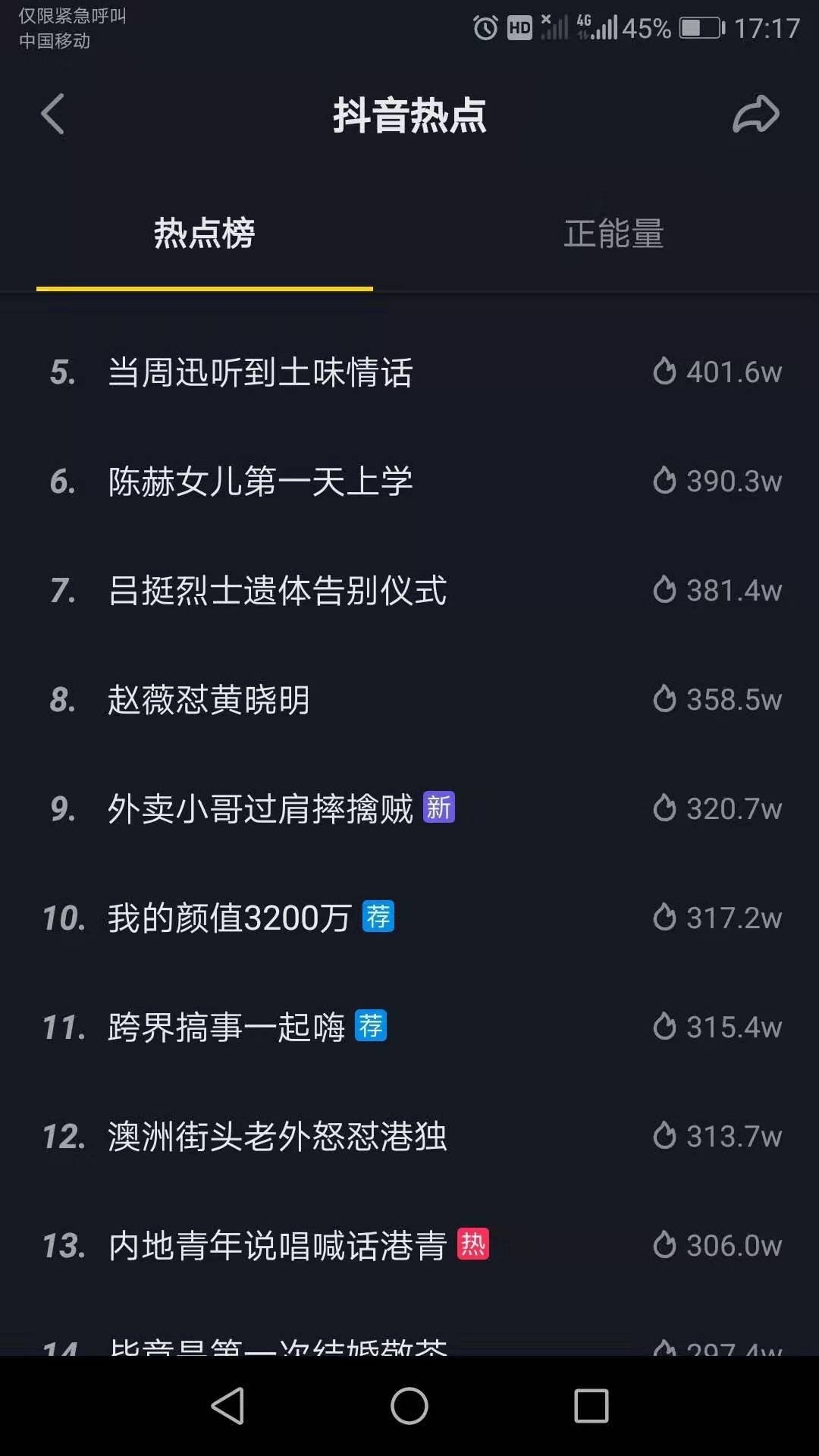Go back from 抖音热点 page
This screenshot has height=1456, width=819.
click(52, 115)
